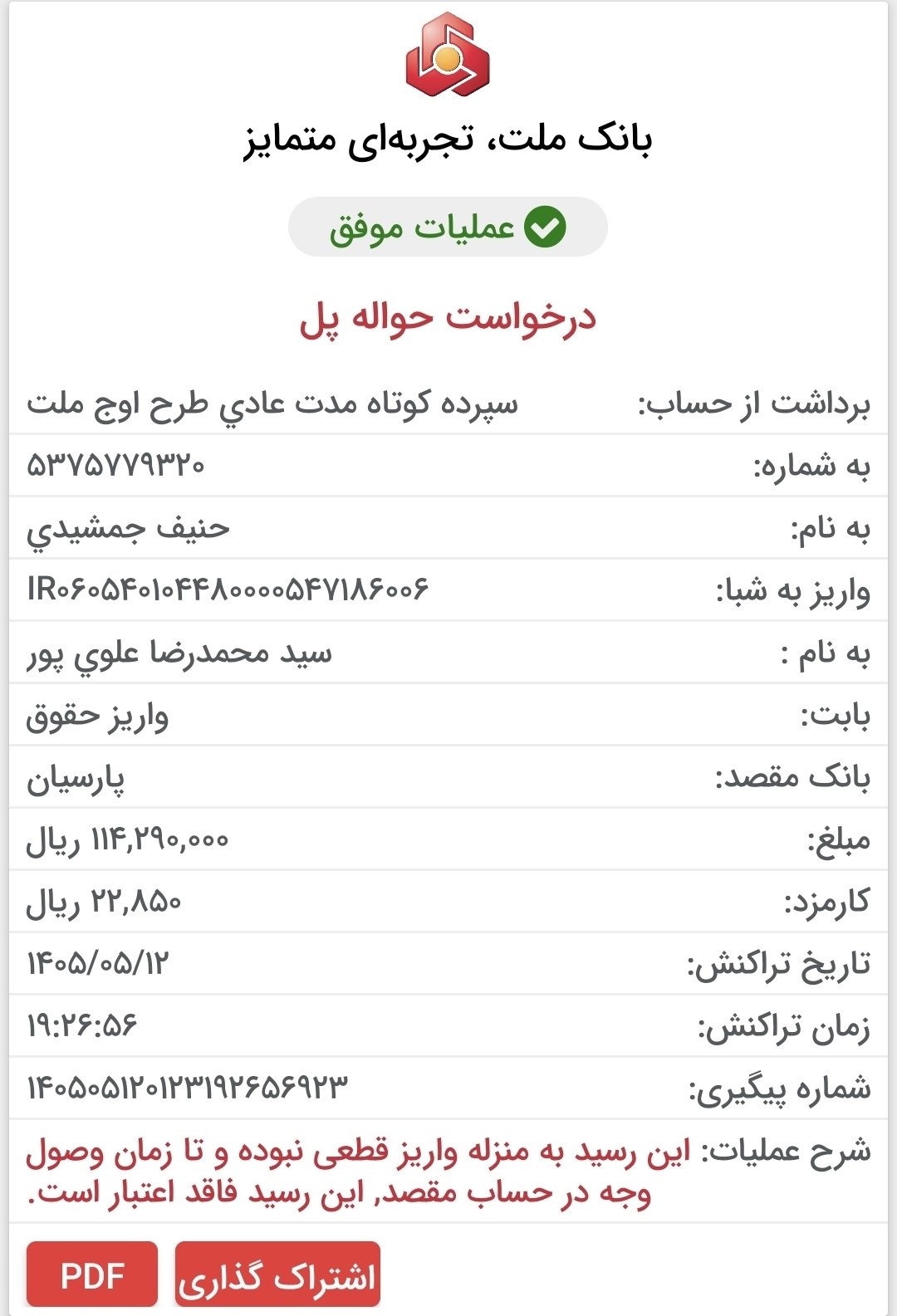Download the receipt as PDF
The image size is (897, 1316).
(92, 1275)
